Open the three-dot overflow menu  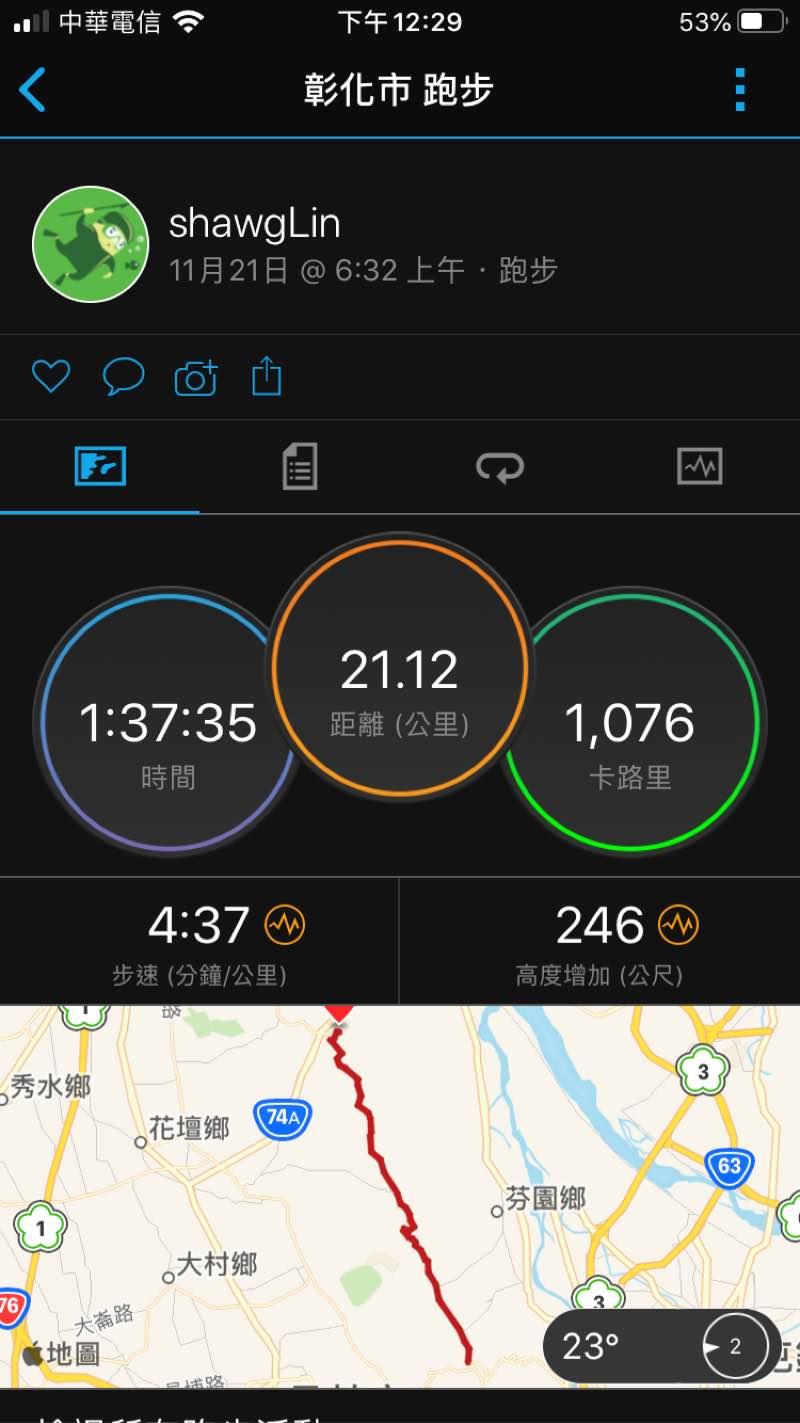point(740,90)
